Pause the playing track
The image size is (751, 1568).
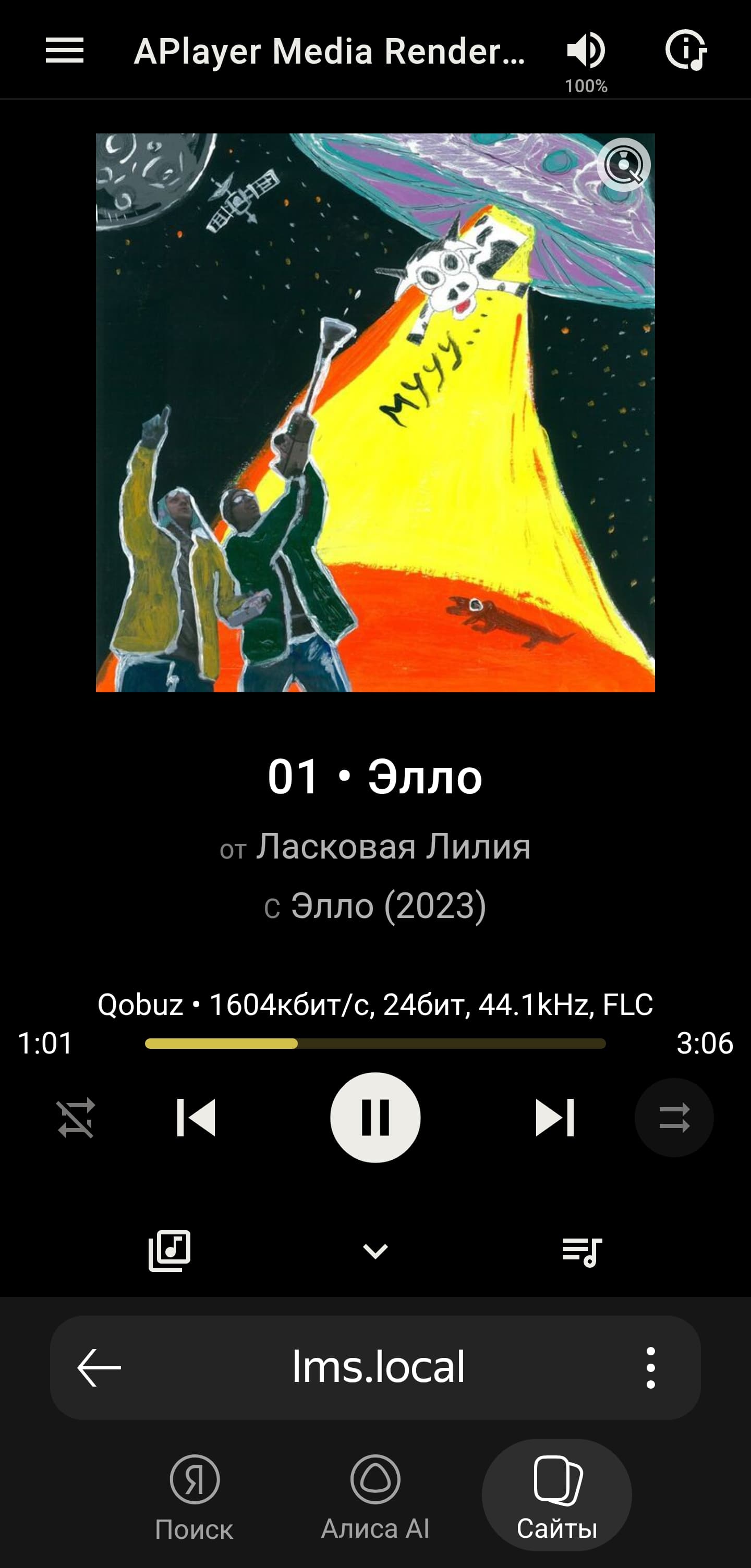pos(375,1118)
